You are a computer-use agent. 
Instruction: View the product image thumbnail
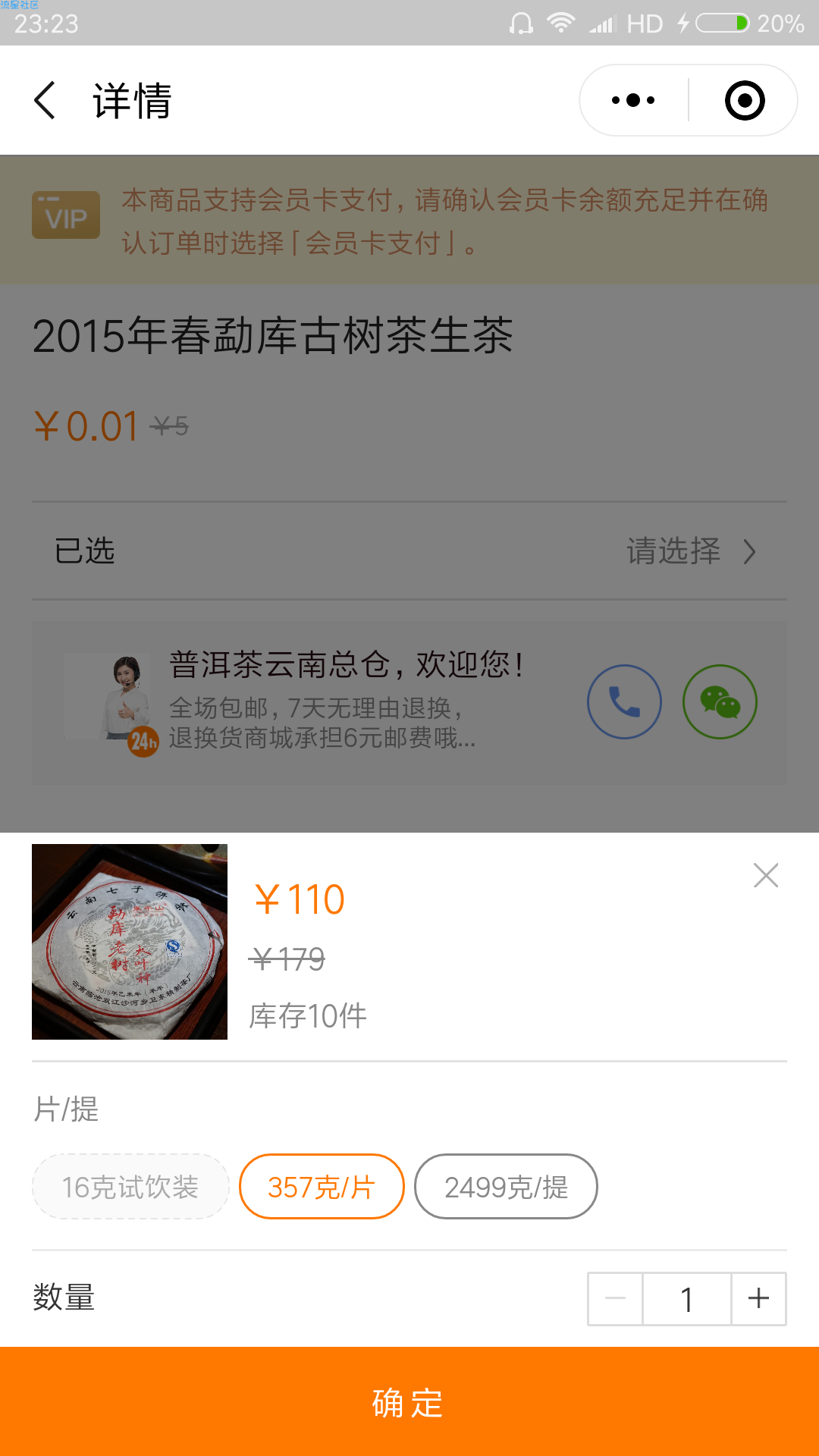click(x=130, y=941)
